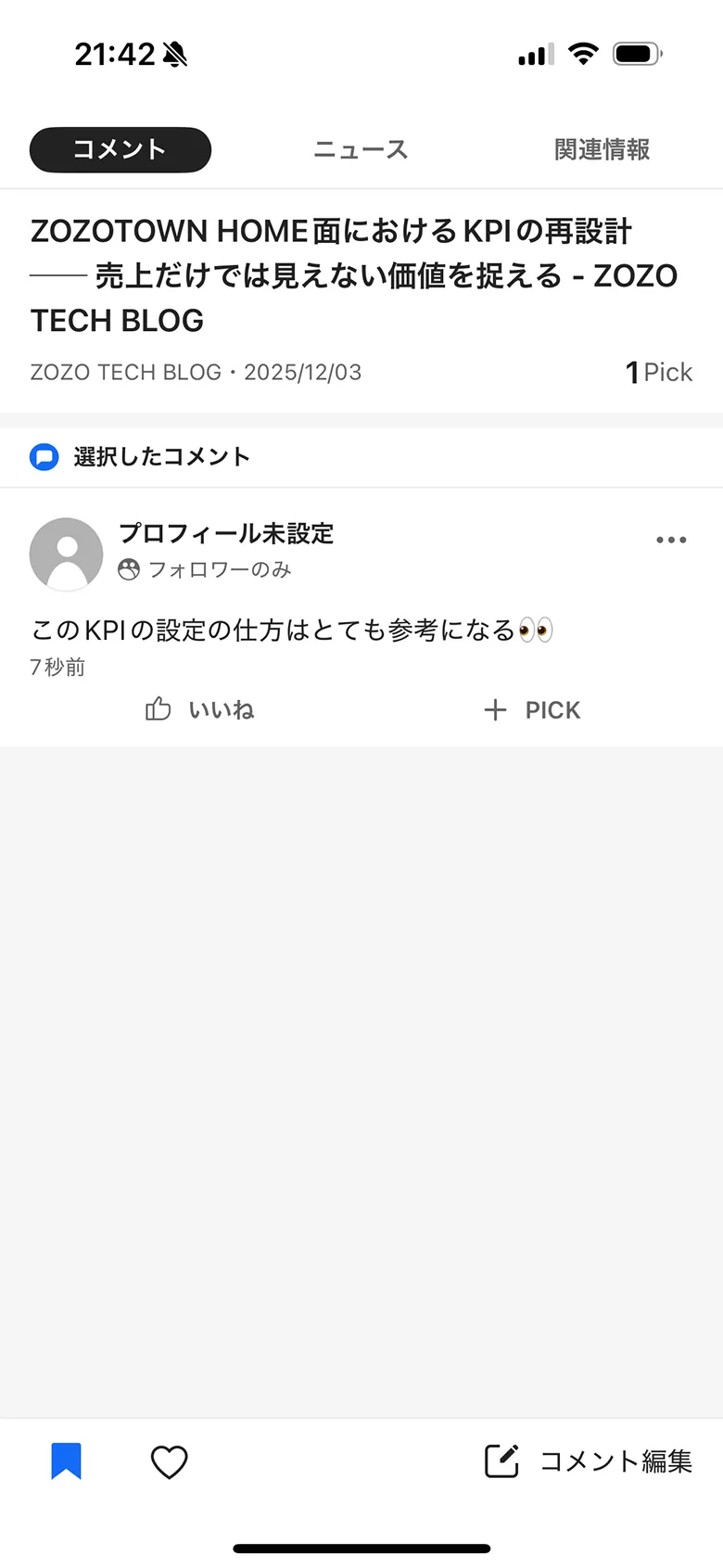Switch to the 関連情報 tab
The image size is (723, 1568).
point(601,149)
